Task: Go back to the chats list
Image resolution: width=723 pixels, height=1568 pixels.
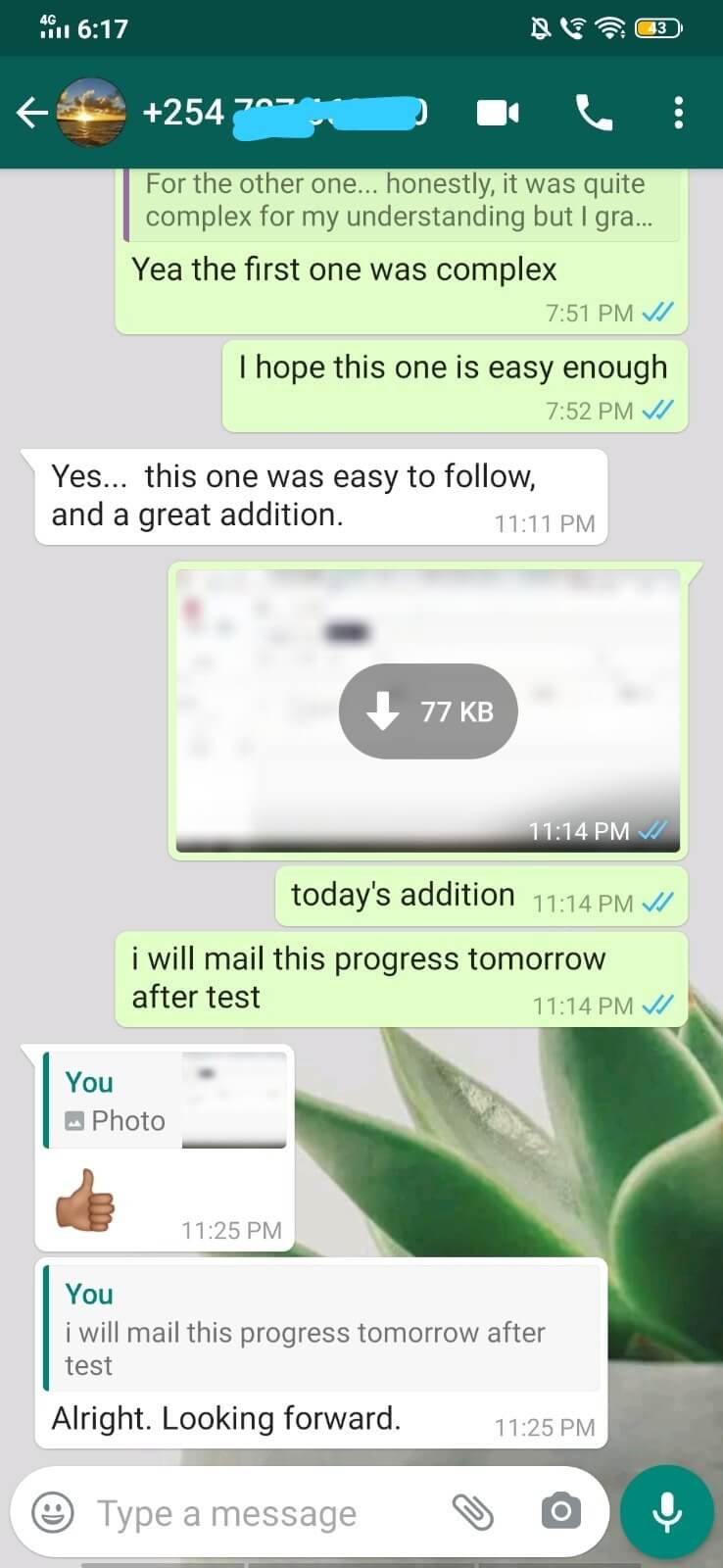Action: pyautogui.click(x=31, y=114)
